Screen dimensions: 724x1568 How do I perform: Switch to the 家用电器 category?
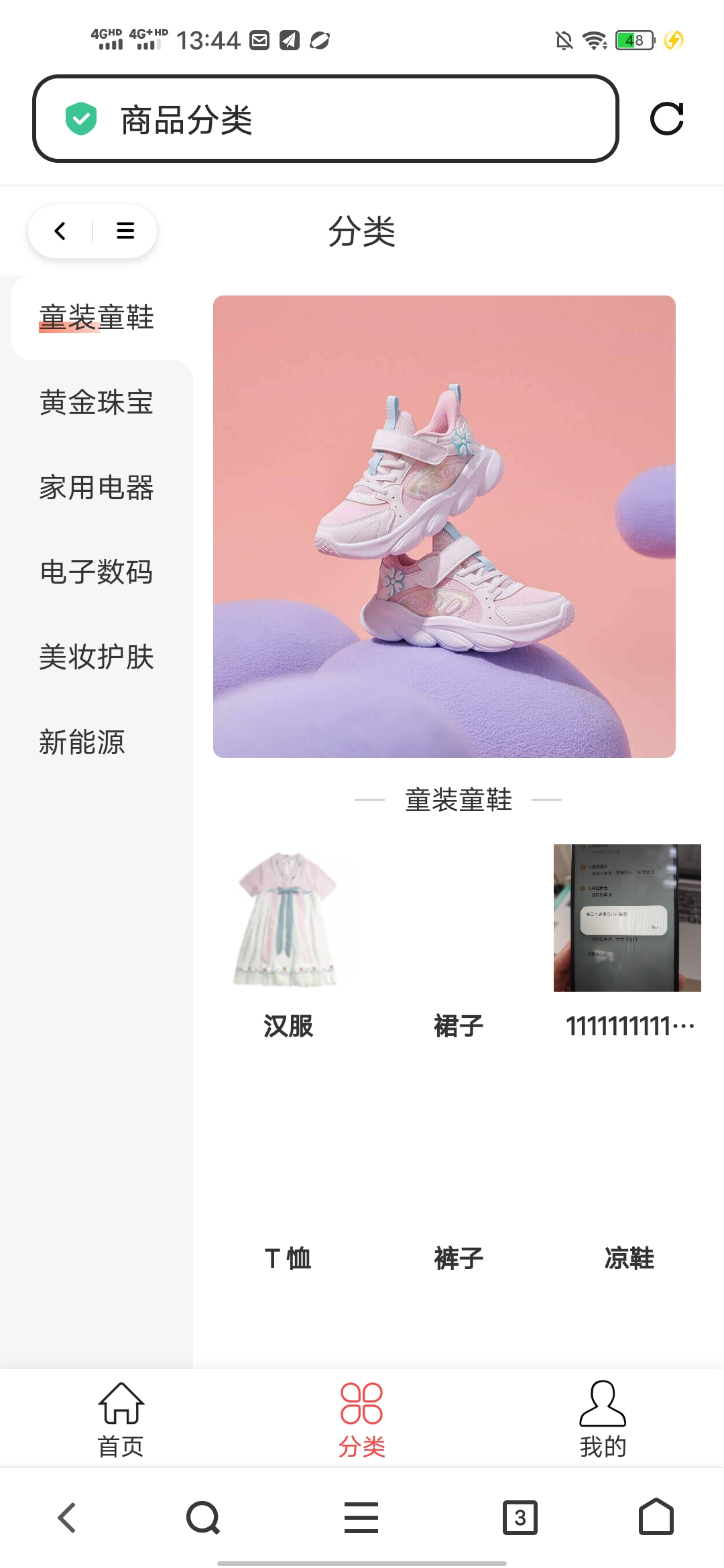click(x=97, y=488)
